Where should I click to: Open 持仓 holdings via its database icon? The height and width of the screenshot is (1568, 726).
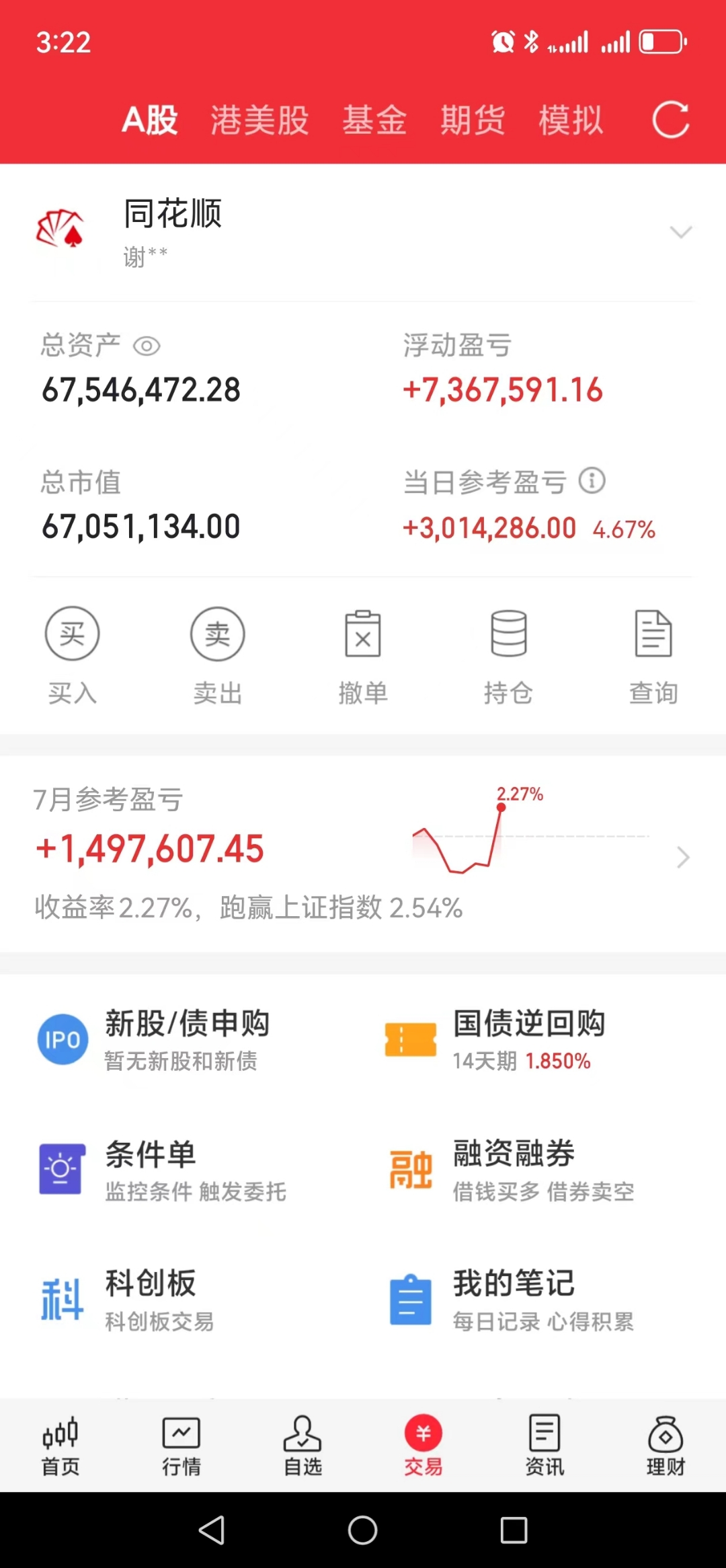click(x=509, y=633)
